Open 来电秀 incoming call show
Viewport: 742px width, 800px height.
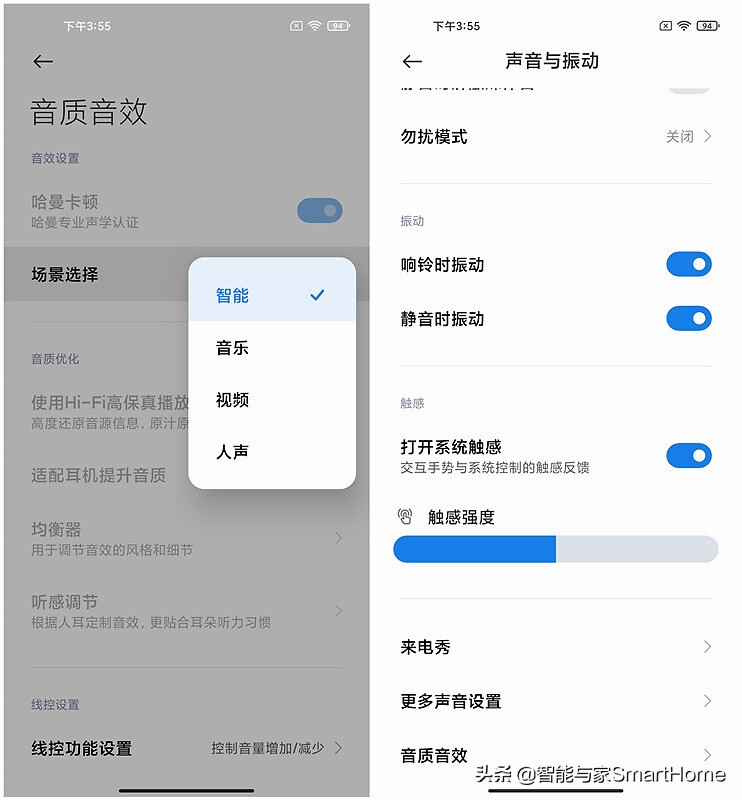(x=555, y=647)
